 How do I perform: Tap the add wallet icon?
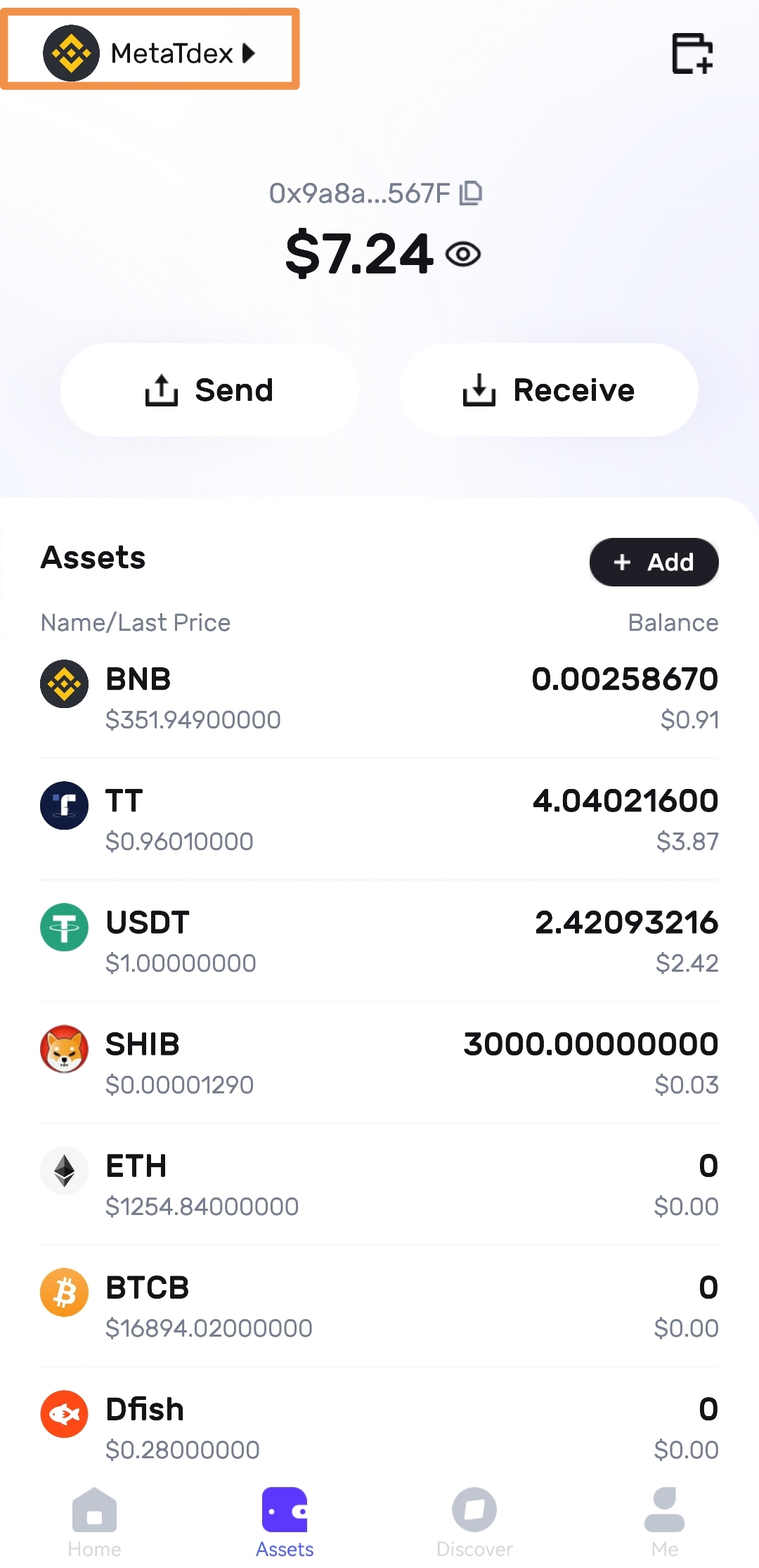pyautogui.click(x=692, y=53)
